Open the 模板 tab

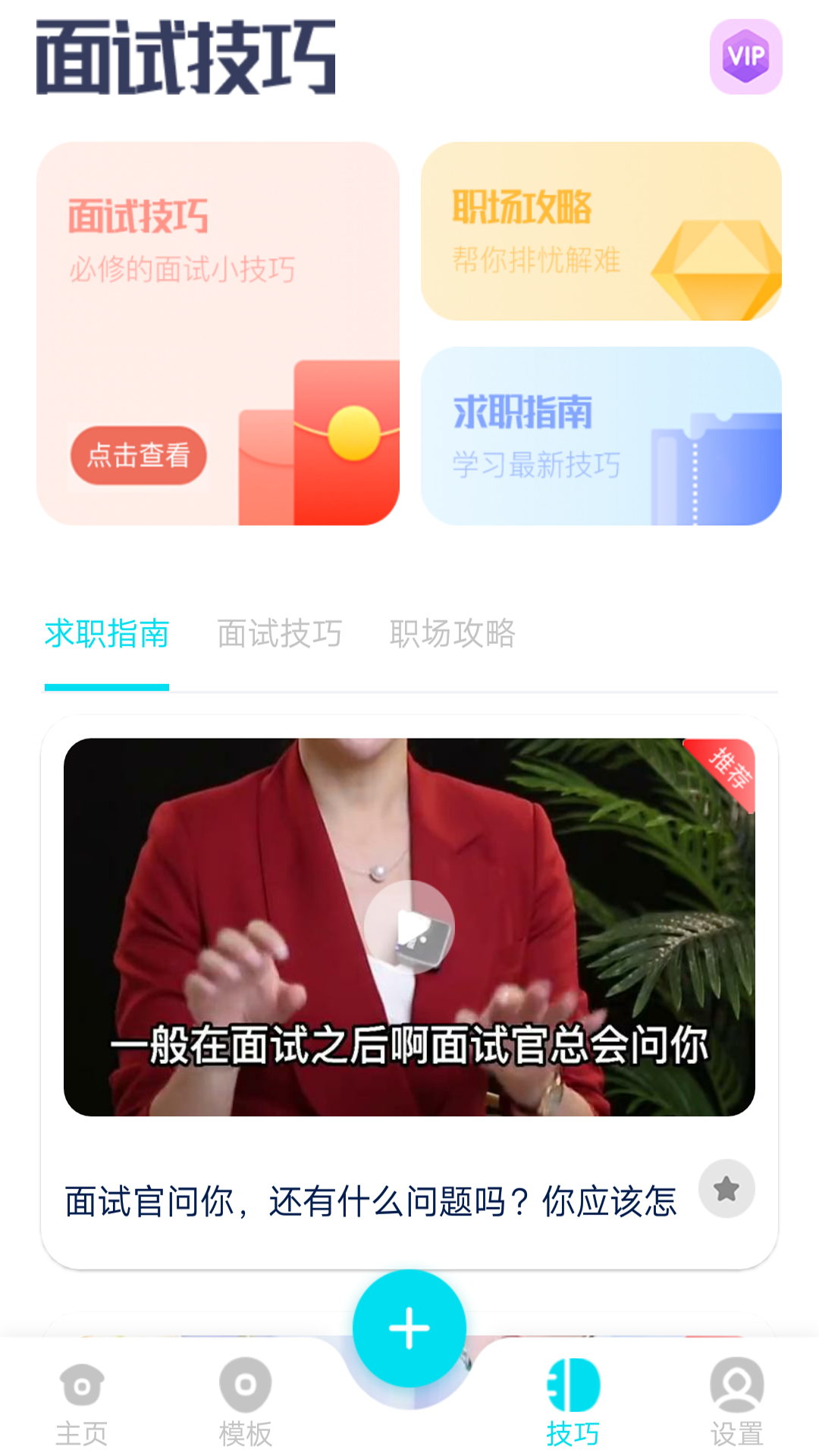(x=245, y=1401)
